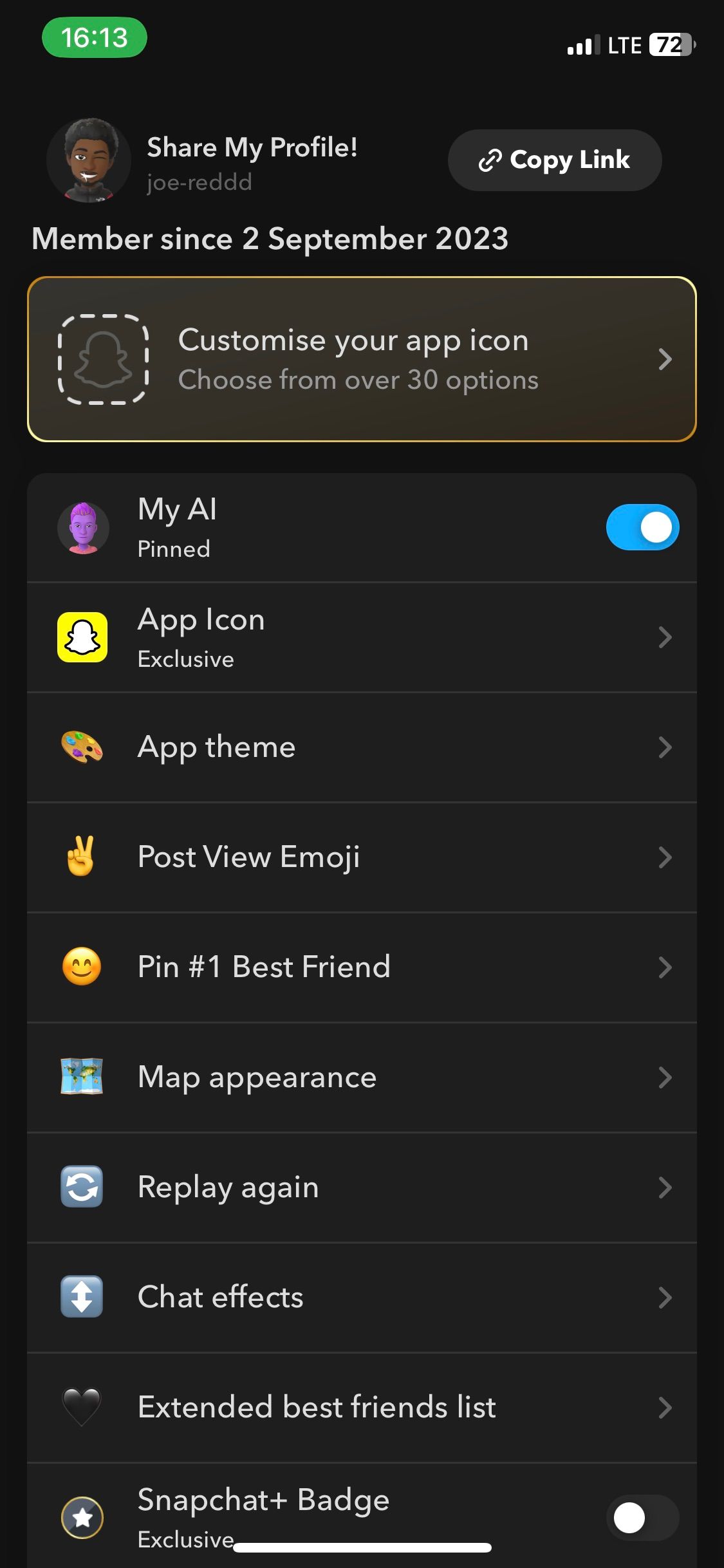Turn off the My AI pinned toggle
The image size is (724, 1568).
pos(642,527)
